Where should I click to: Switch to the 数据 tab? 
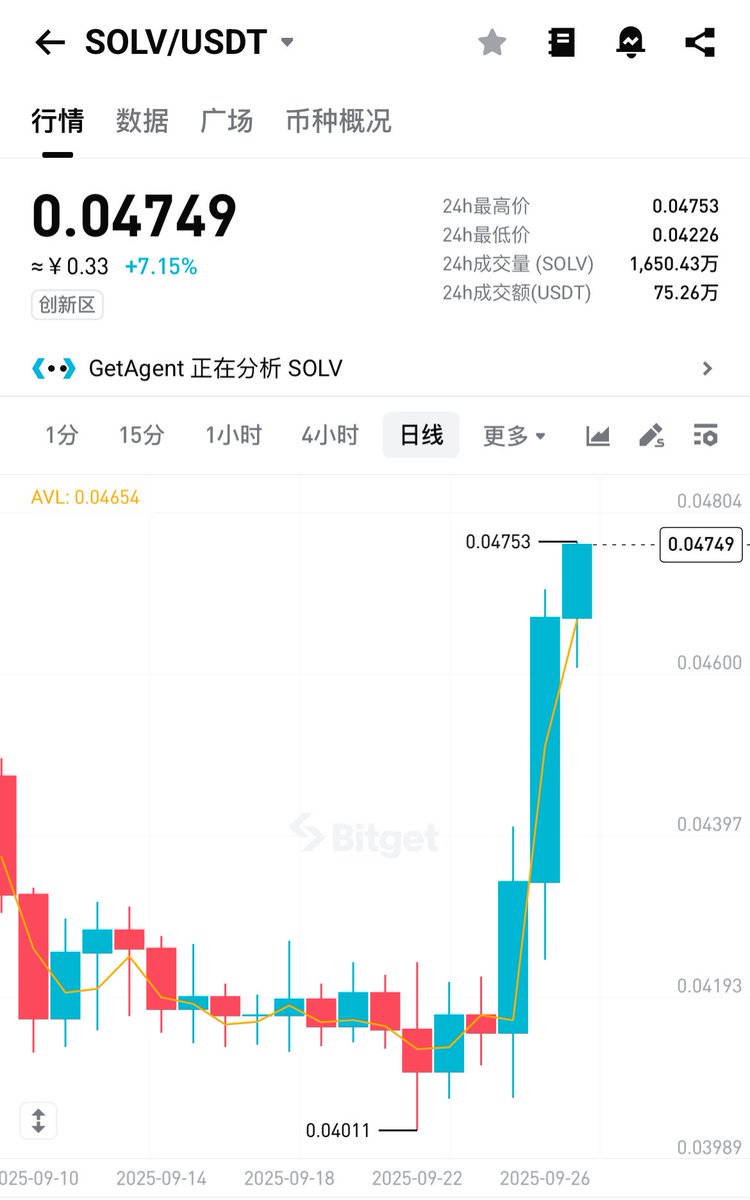coord(142,121)
